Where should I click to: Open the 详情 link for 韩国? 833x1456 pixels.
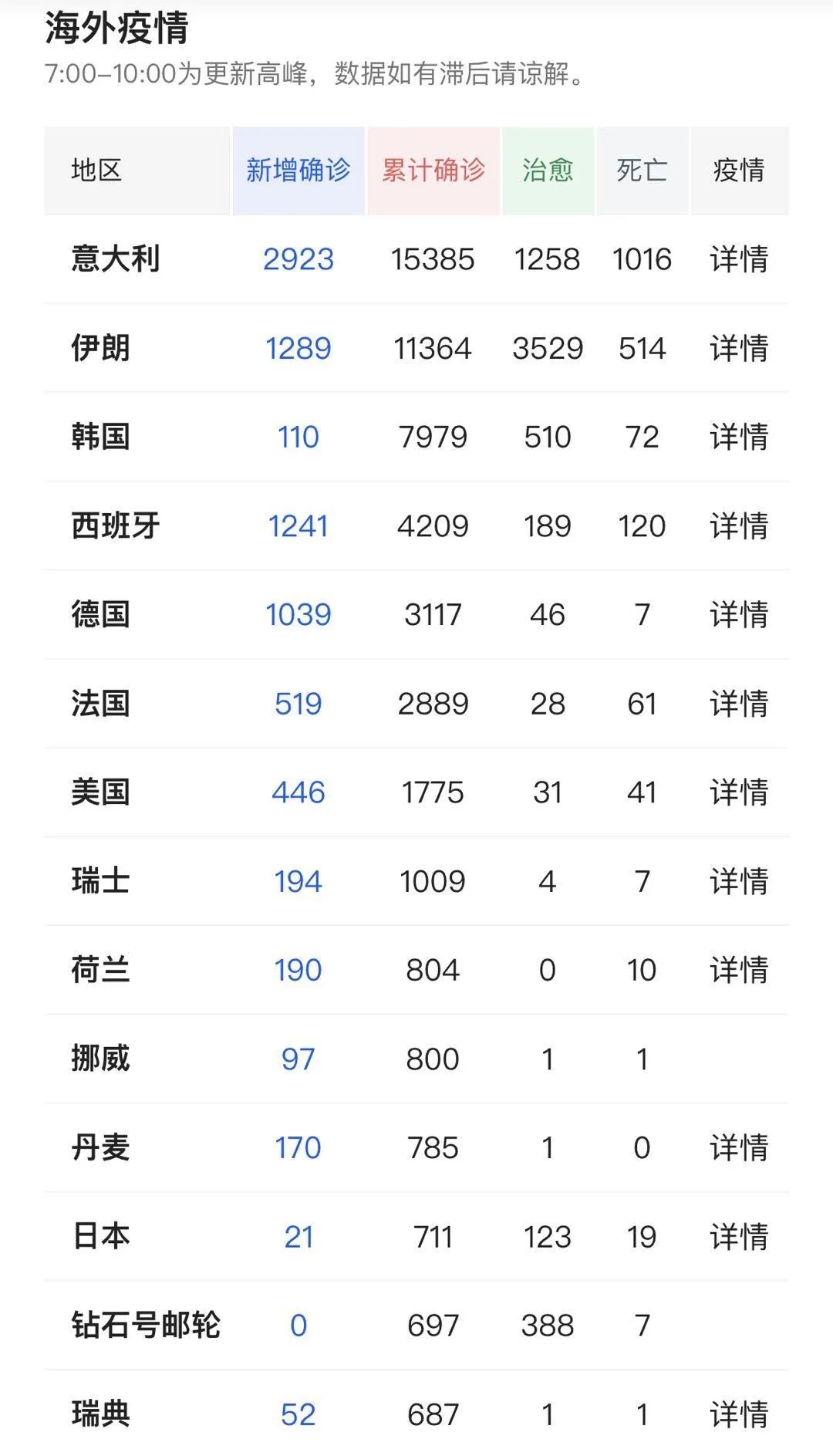(739, 437)
